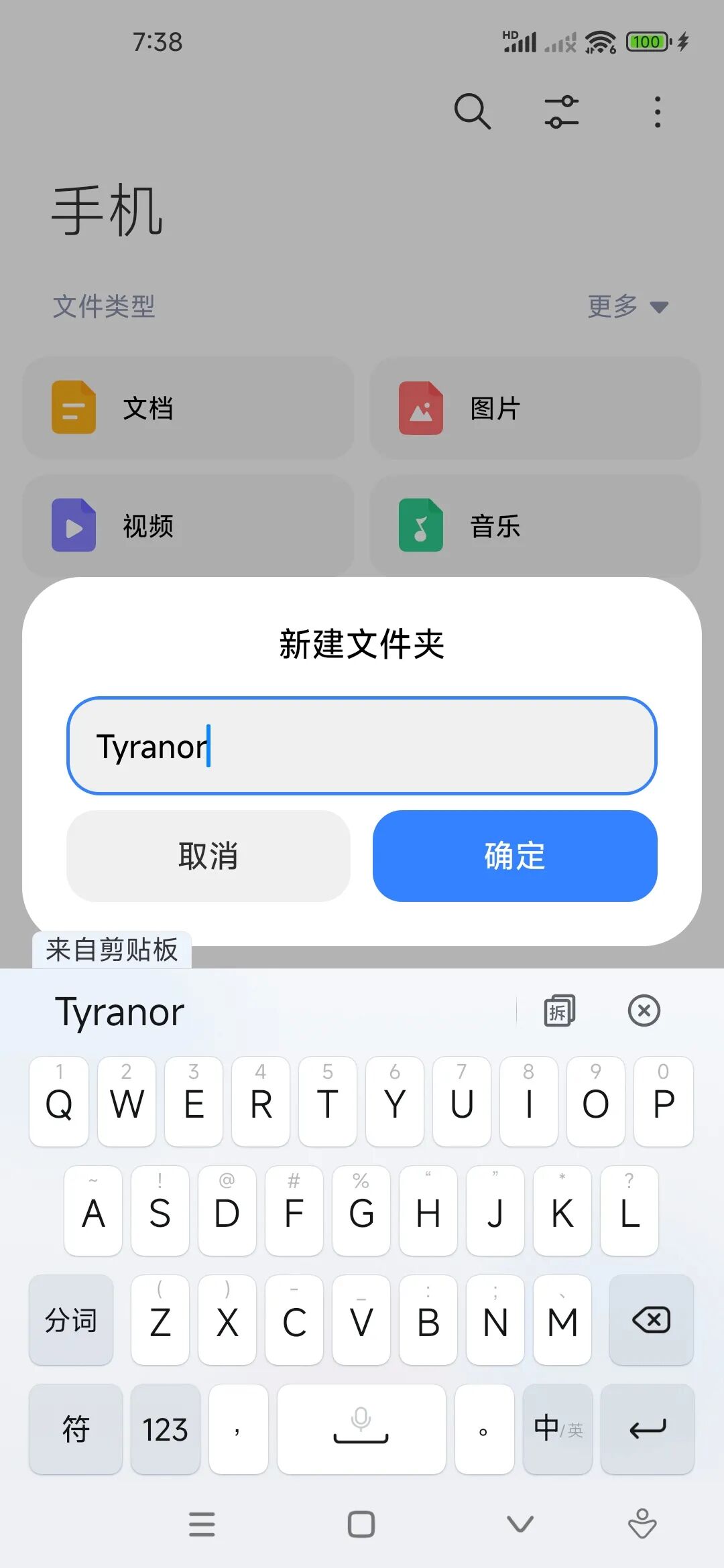Viewport: 724px width, 1568px height.
Task: Tap the voice input space bar
Action: coord(361,1429)
